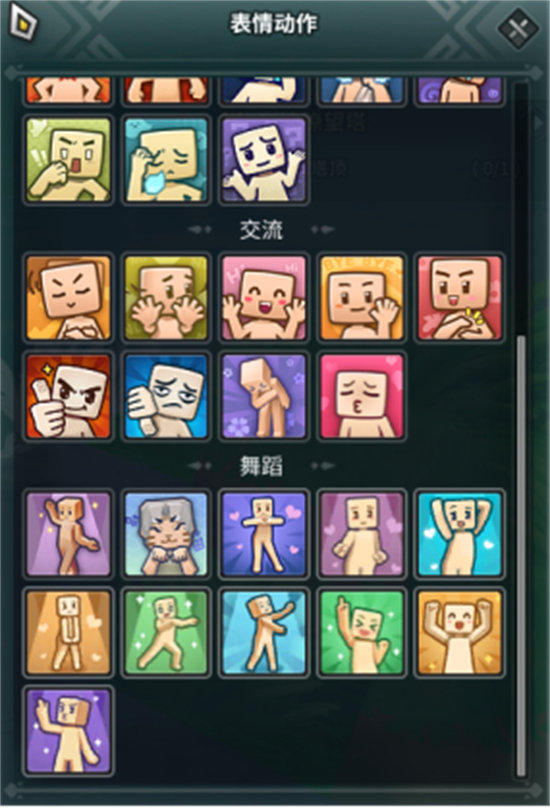550x808 pixels.
Task: Pick the last purple dance emote
Action: point(68,731)
